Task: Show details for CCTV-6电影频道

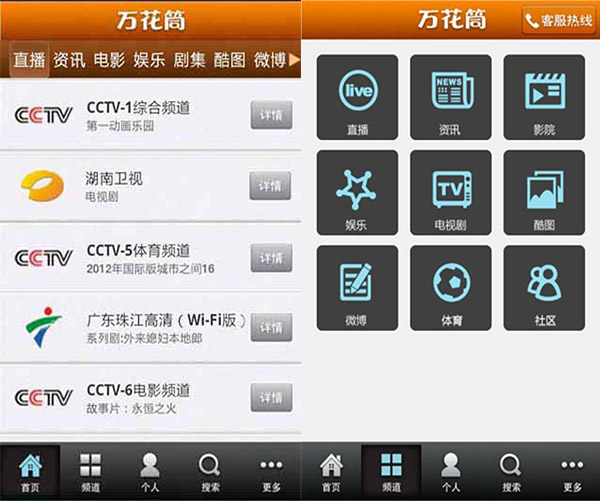Action: point(271,398)
